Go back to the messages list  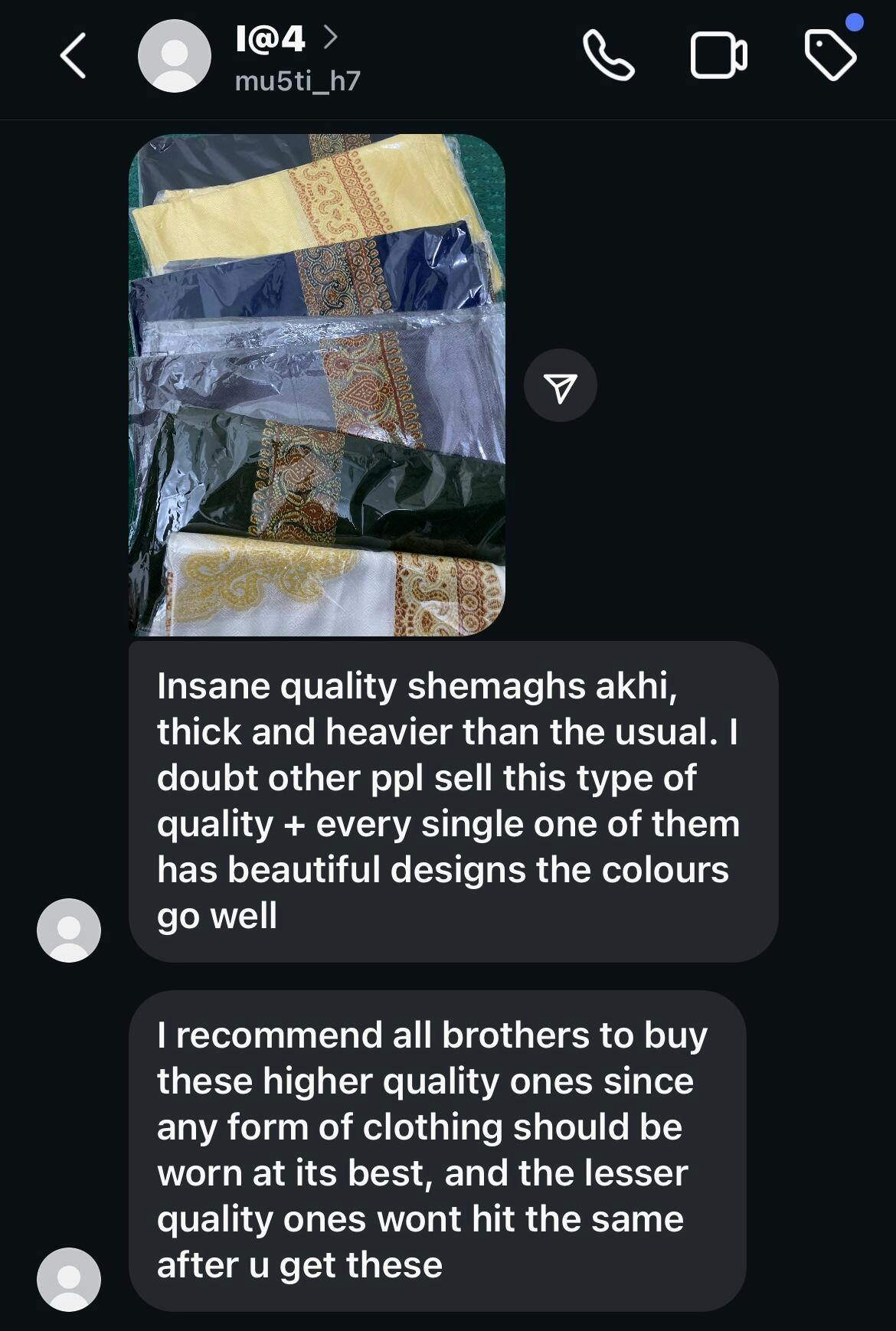click(73, 57)
